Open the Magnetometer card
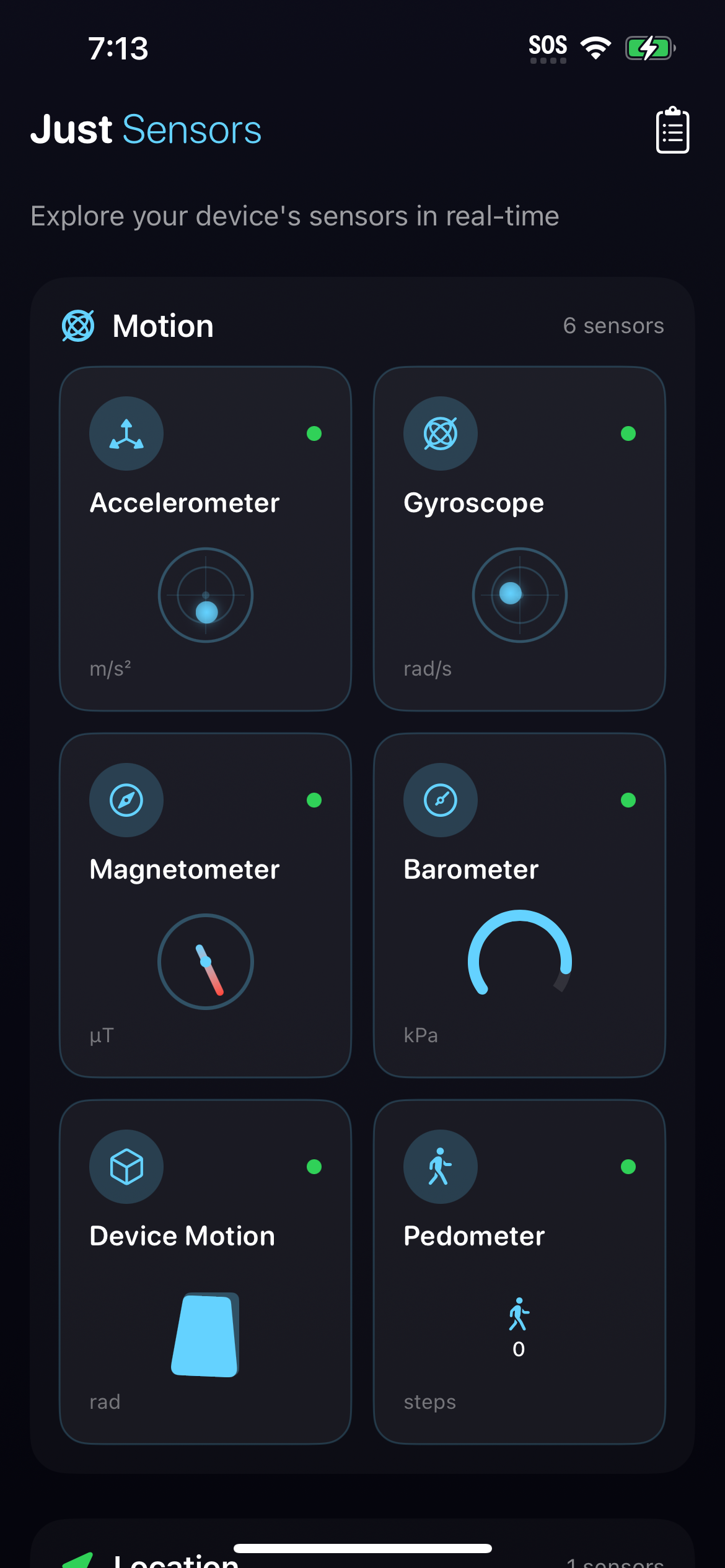725x1568 pixels. click(206, 907)
